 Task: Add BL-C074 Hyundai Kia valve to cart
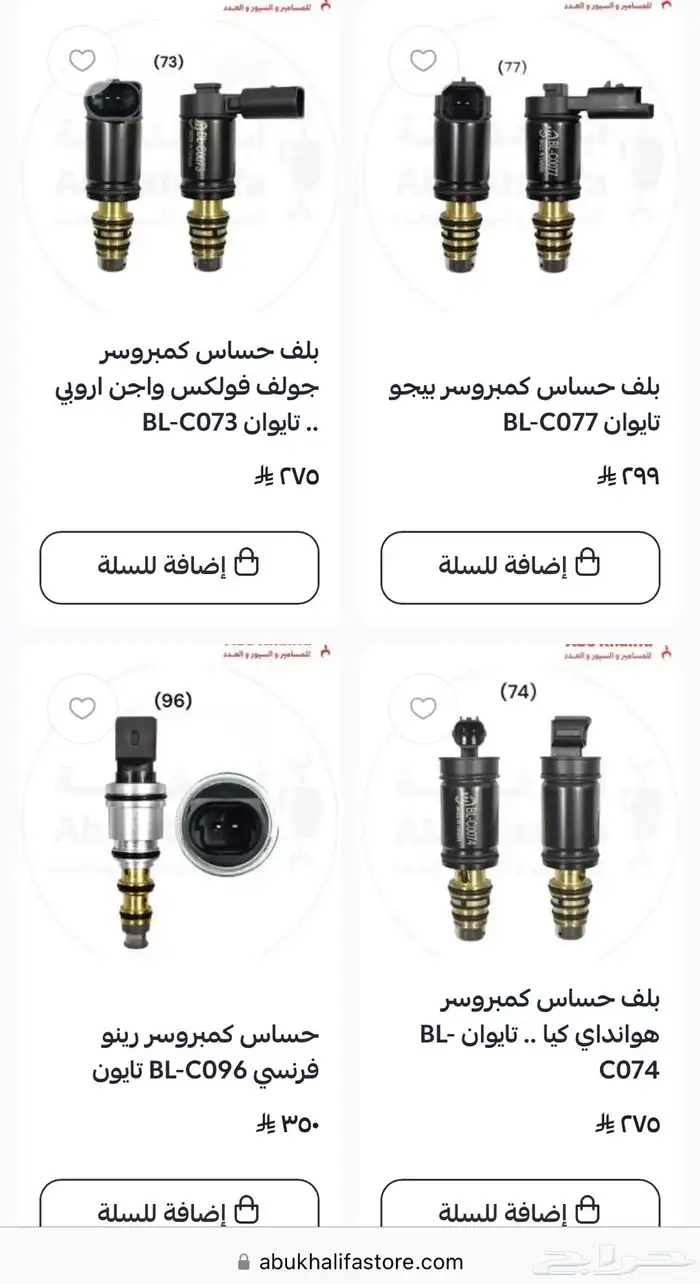(520, 1212)
